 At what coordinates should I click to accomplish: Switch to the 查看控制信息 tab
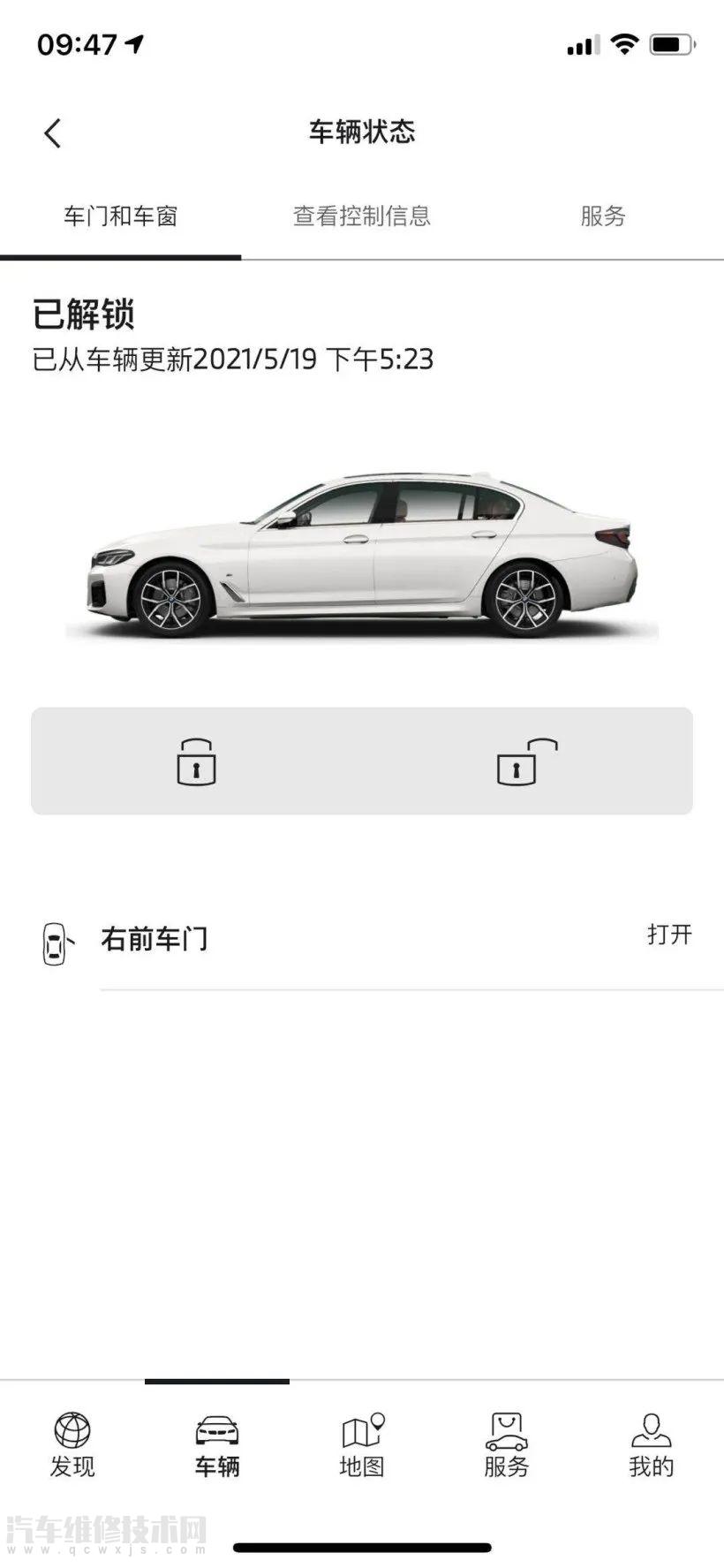[x=362, y=216]
